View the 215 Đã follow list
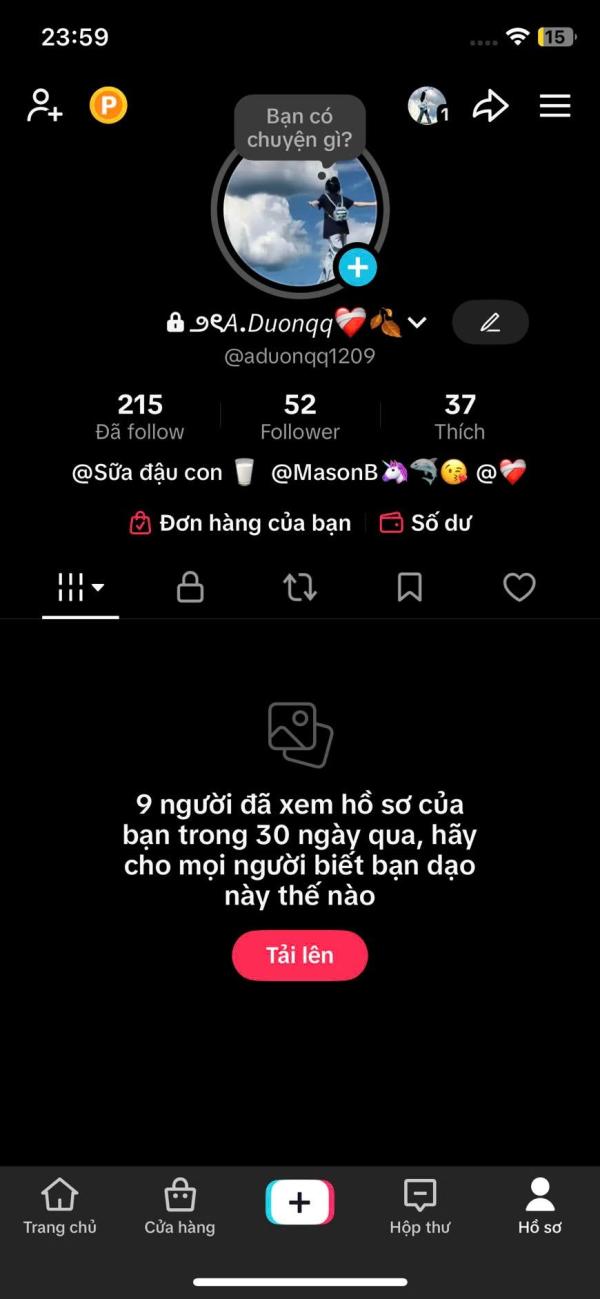This screenshot has width=600, height=1299. tap(140, 416)
